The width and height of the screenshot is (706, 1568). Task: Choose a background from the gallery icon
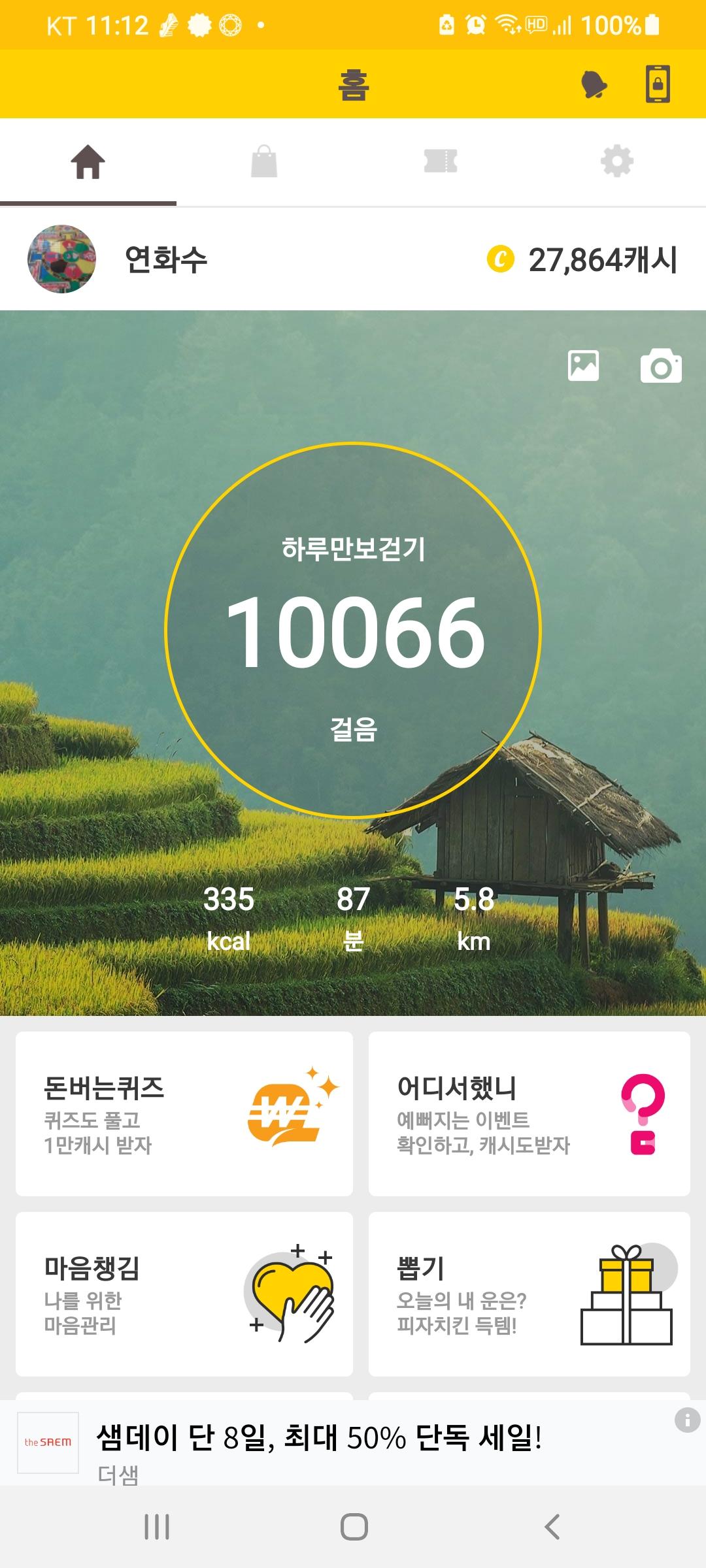point(583,366)
